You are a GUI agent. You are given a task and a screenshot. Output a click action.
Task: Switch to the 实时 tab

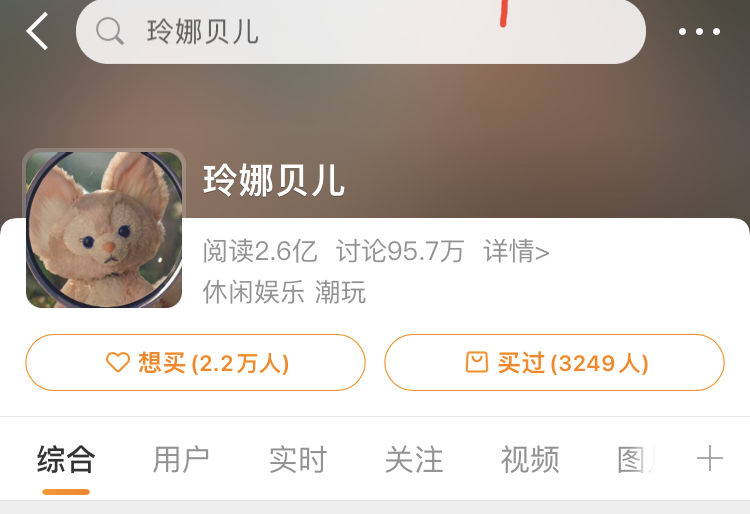298,459
